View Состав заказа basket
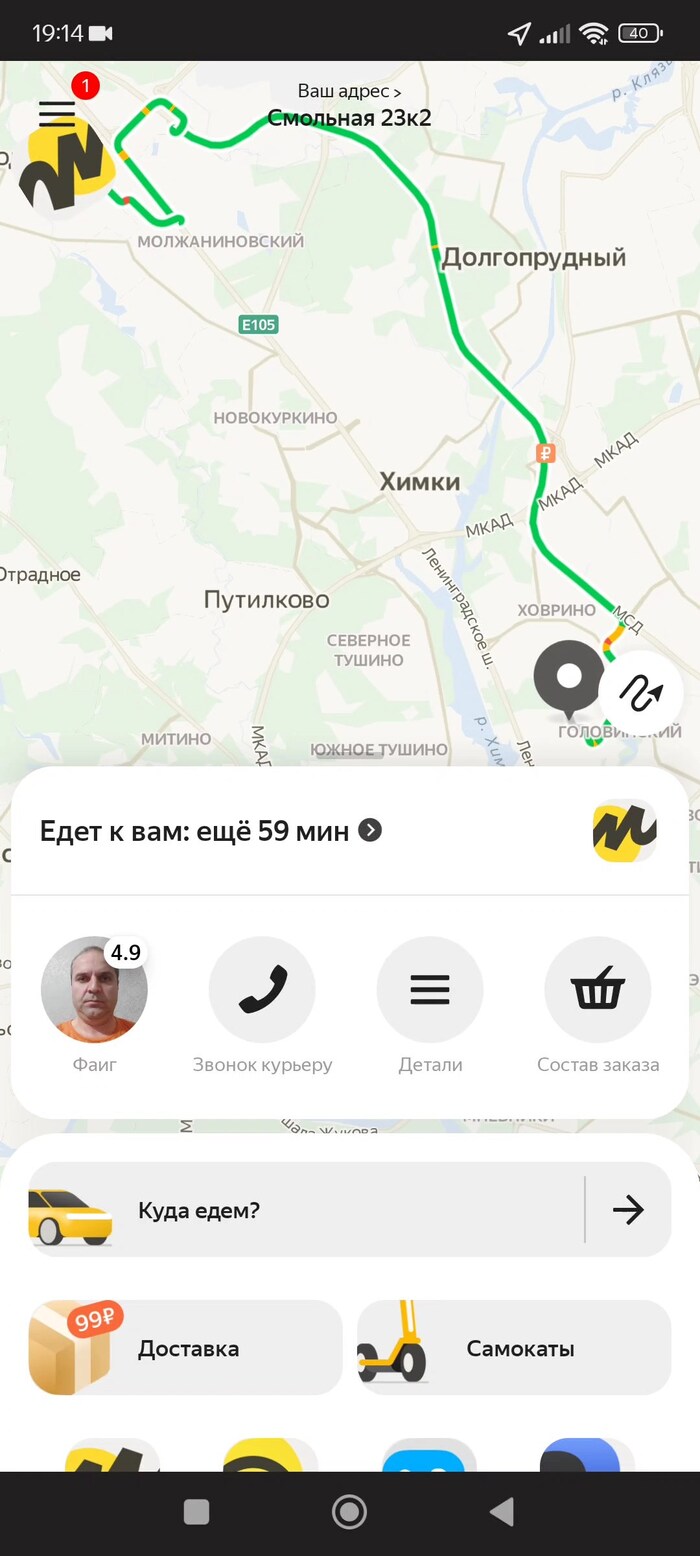Viewport: 700px width, 1556px height. (598, 990)
